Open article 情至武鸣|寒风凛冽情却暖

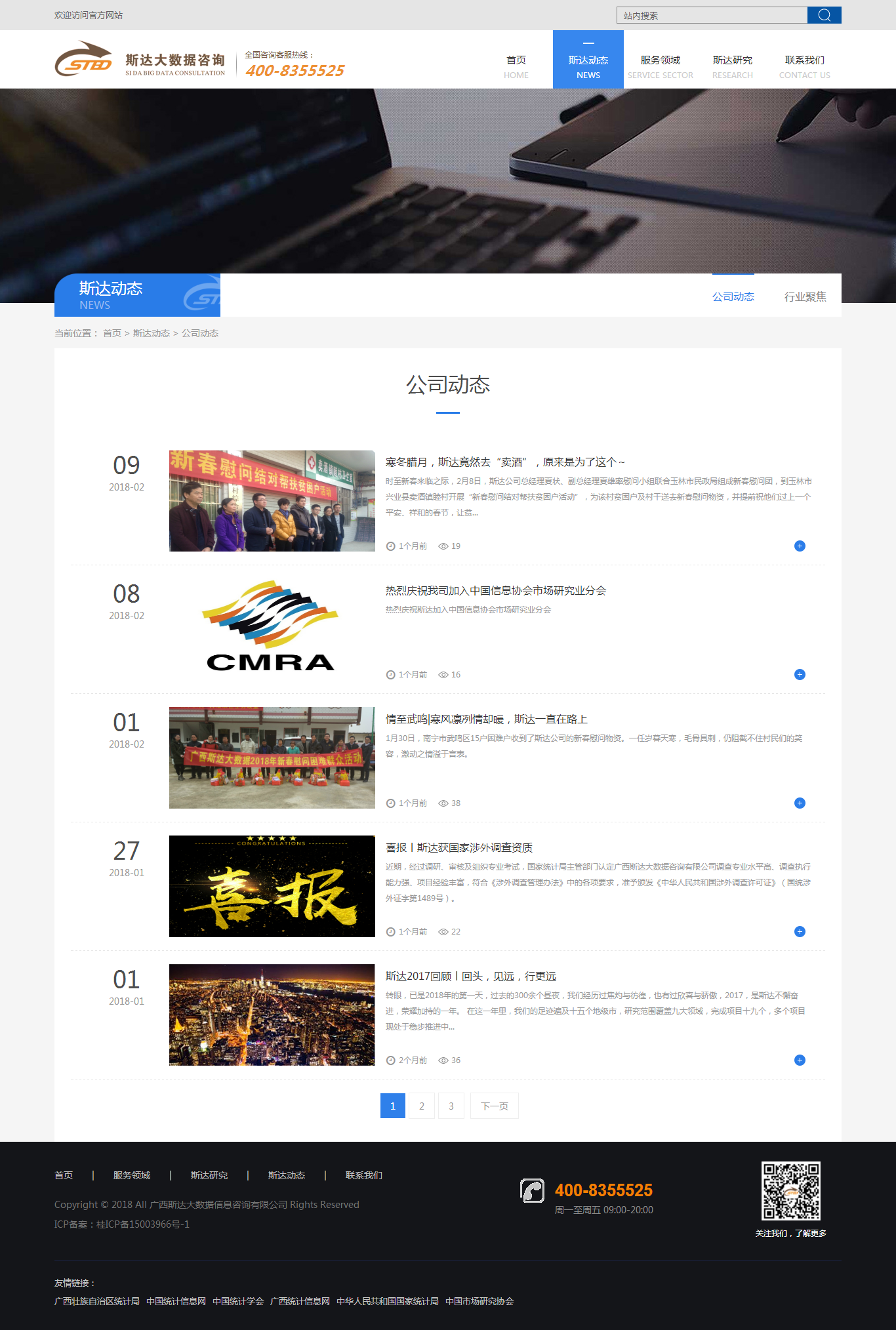coord(486,719)
